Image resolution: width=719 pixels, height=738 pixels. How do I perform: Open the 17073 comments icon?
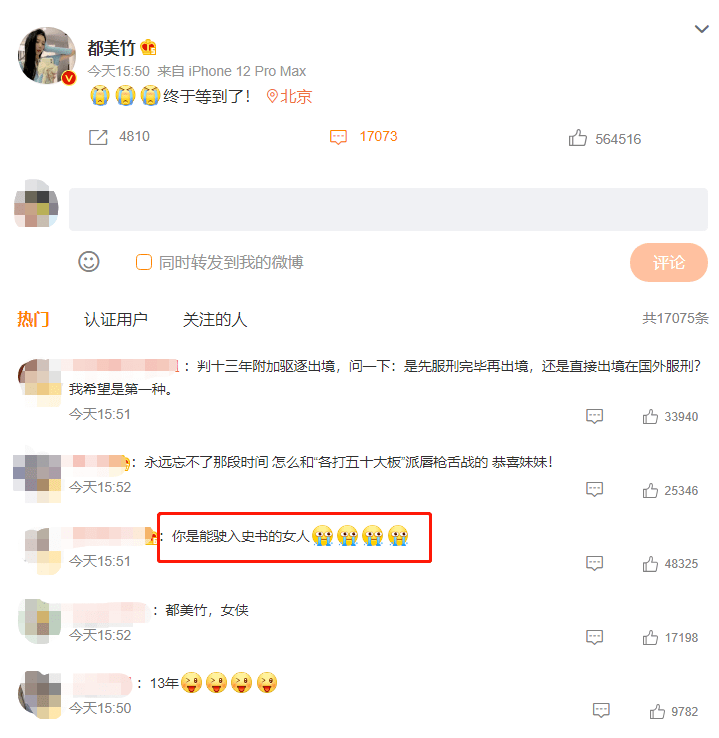click(x=339, y=137)
